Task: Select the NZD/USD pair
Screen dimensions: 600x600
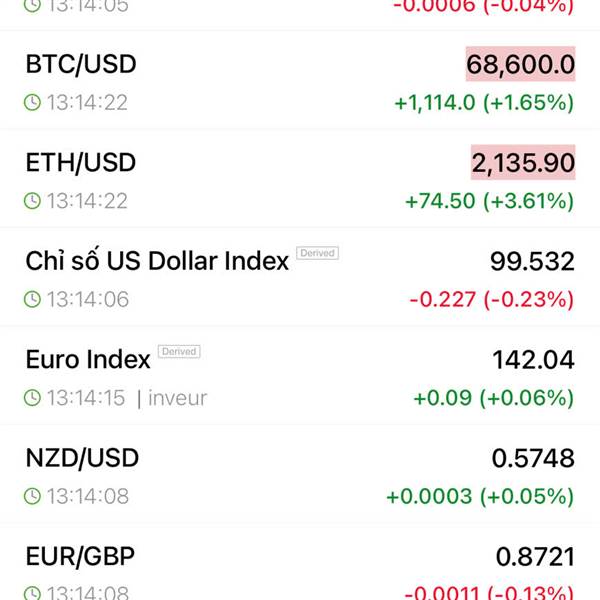Action: pyautogui.click(x=300, y=474)
